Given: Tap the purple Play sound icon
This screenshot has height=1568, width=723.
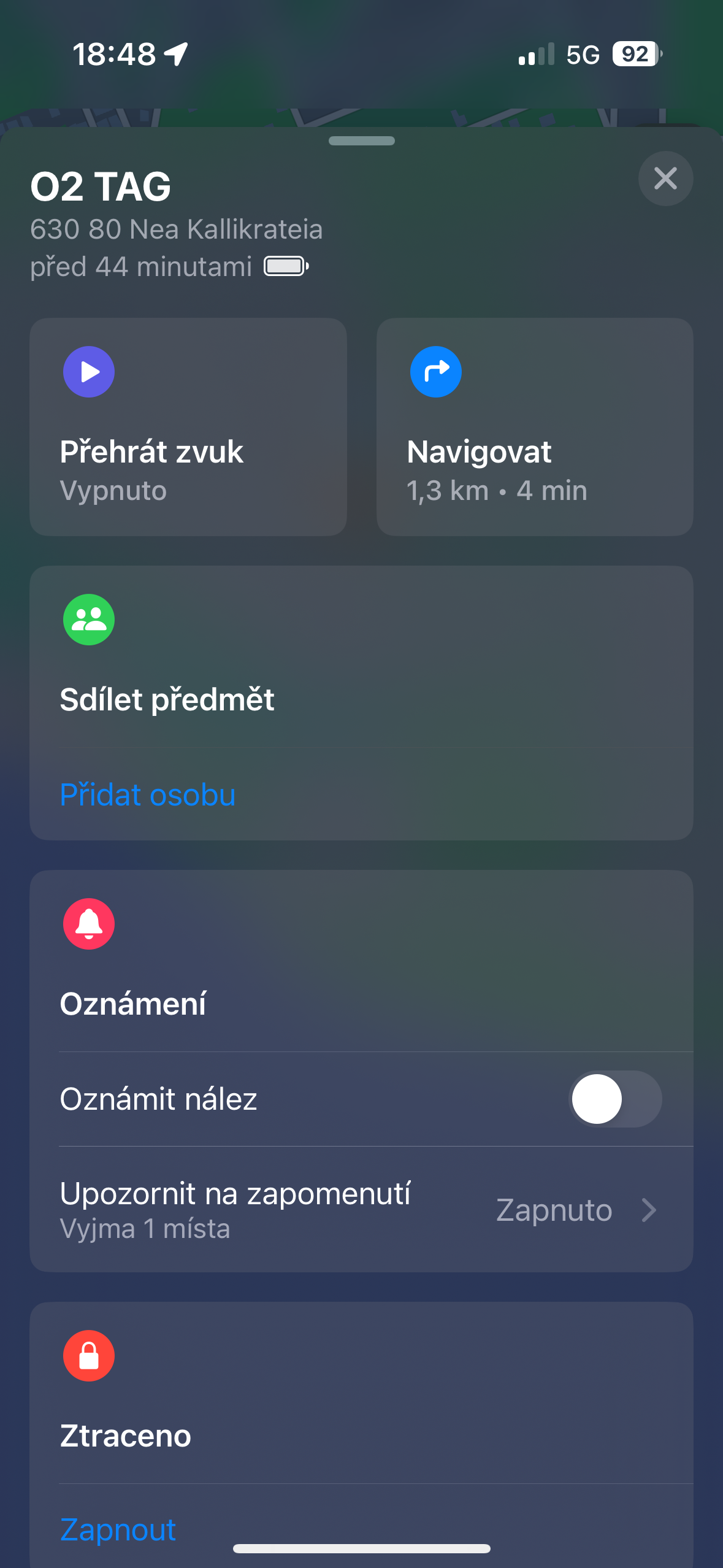Looking at the screenshot, I should 88,371.
